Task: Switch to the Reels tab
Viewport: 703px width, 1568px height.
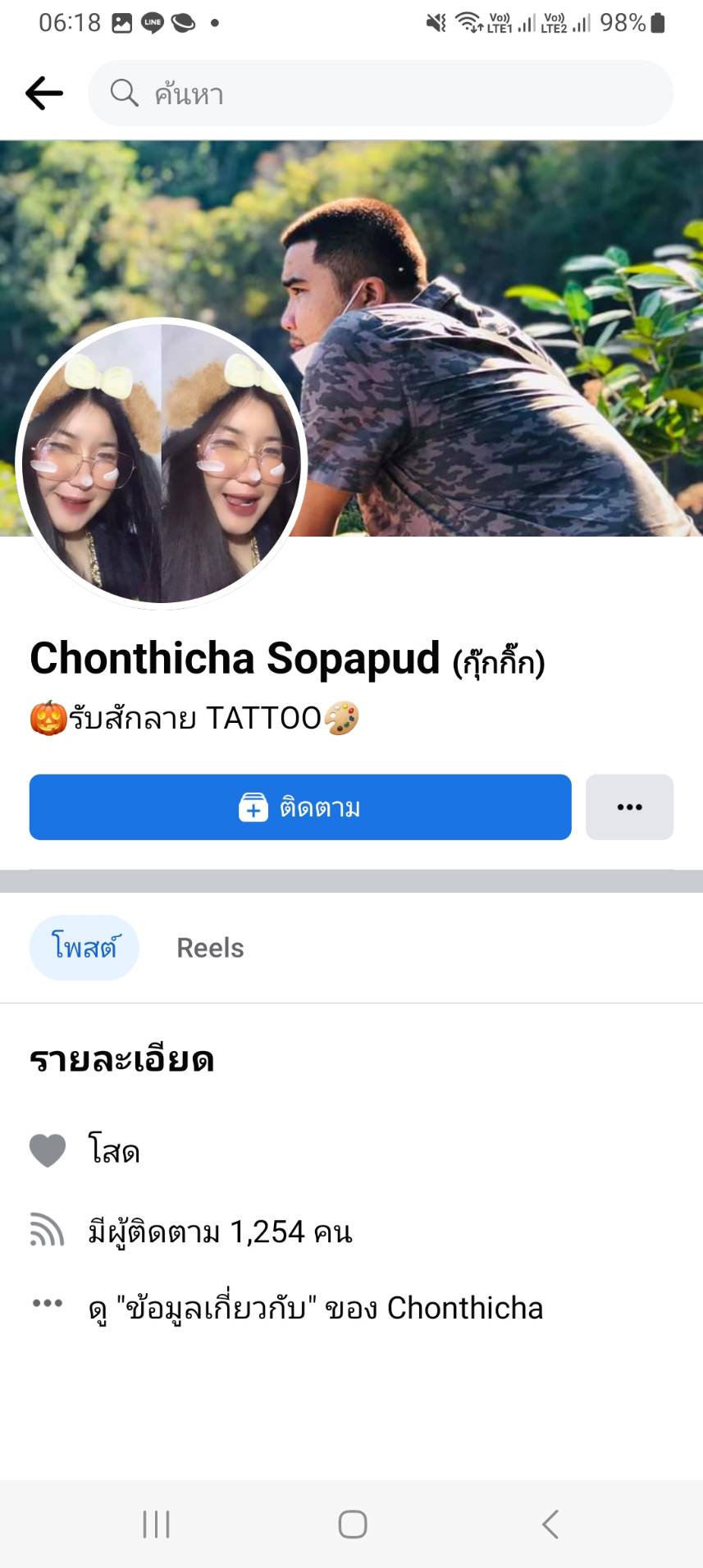Action: pos(210,948)
